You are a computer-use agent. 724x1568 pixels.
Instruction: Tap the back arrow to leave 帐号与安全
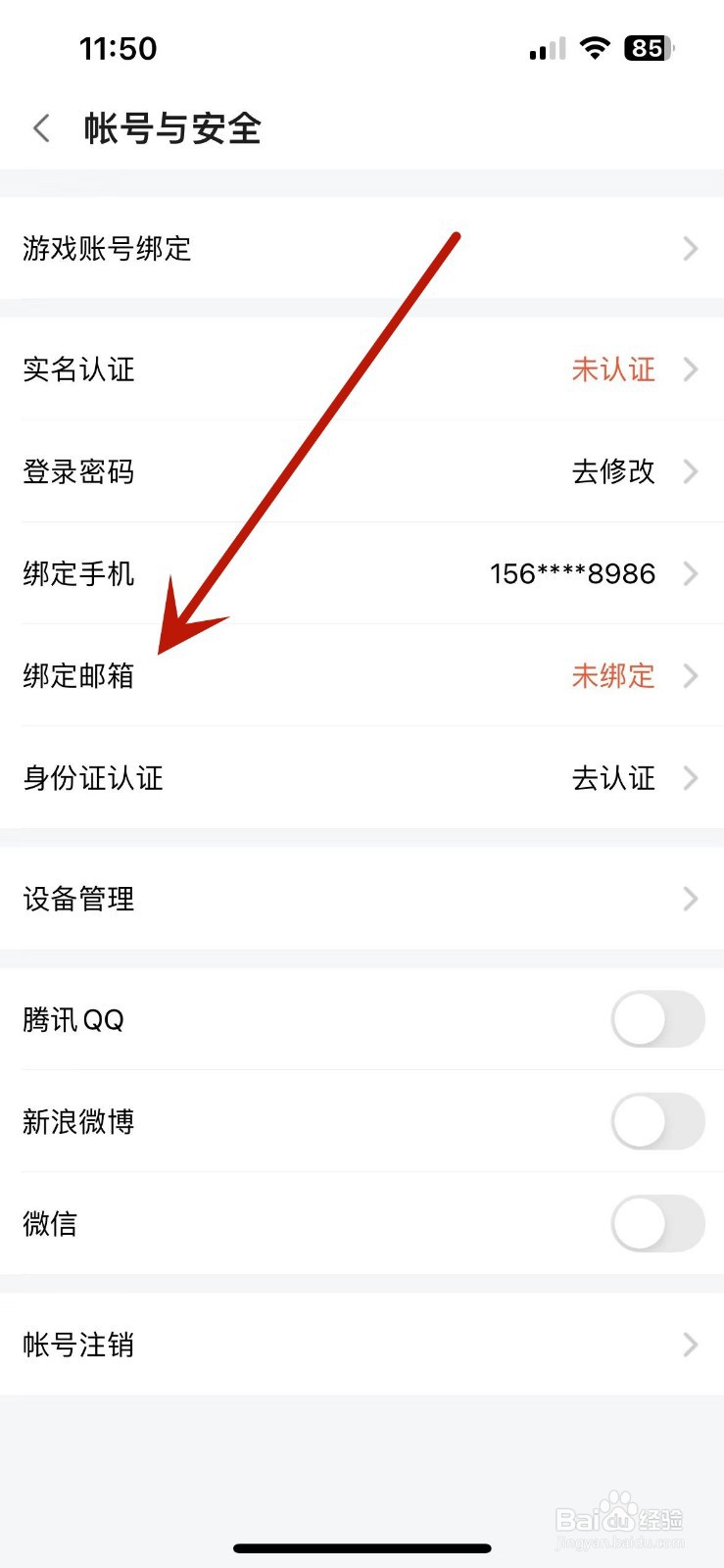point(40,128)
